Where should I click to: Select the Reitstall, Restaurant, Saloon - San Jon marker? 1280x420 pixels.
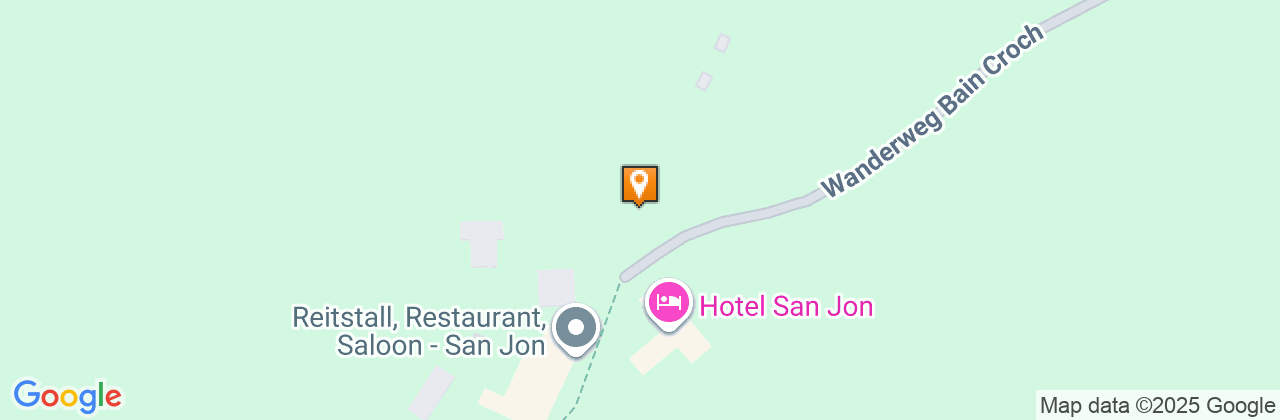pos(576,328)
